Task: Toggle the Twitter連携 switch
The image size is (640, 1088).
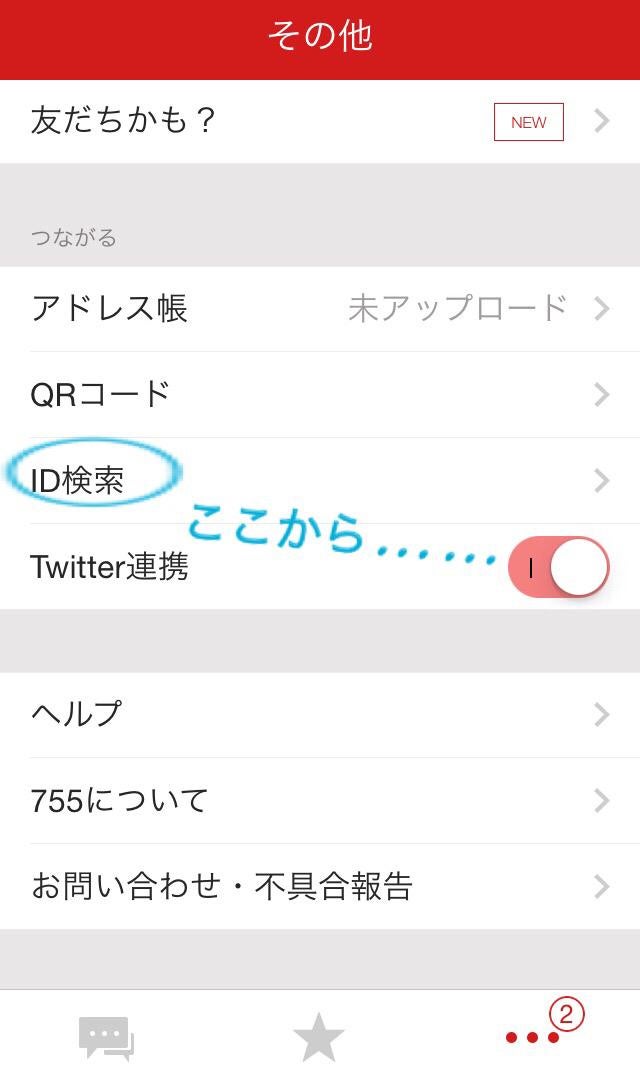Action: tap(559, 567)
